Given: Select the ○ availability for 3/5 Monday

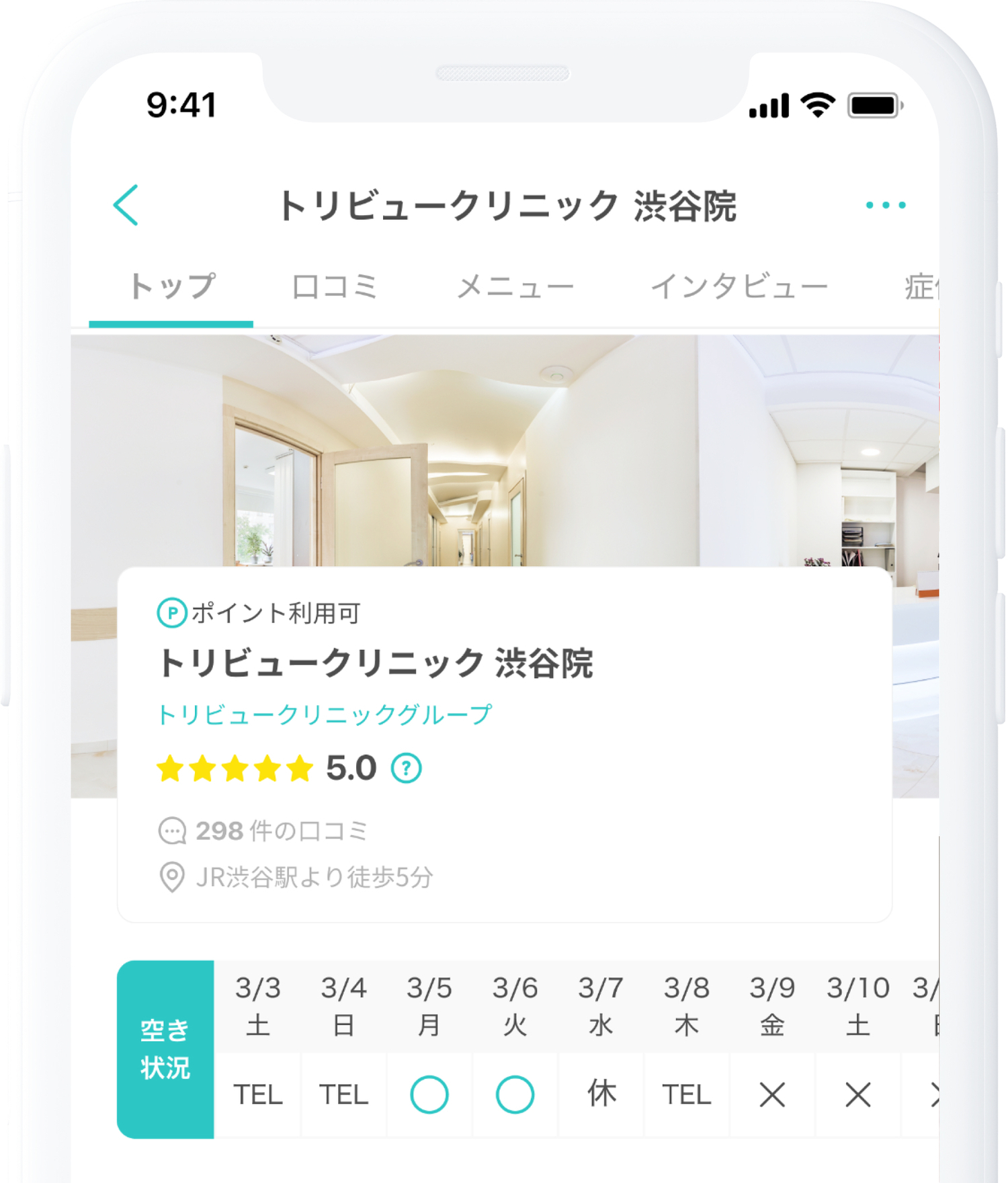Looking at the screenshot, I should 429,1094.
